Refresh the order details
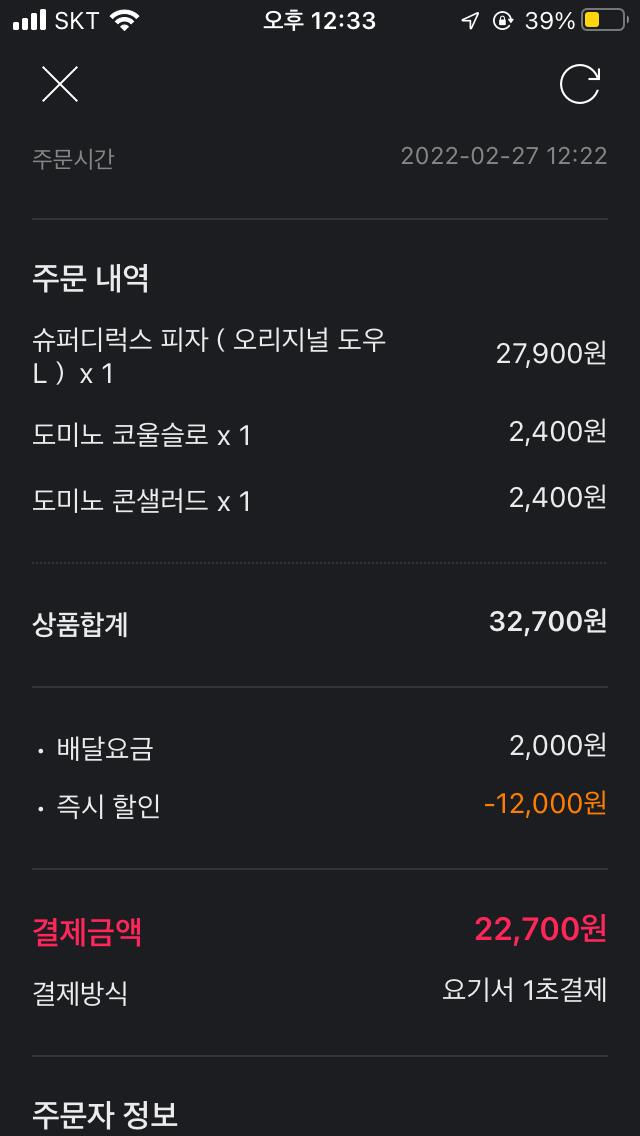 tap(579, 84)
